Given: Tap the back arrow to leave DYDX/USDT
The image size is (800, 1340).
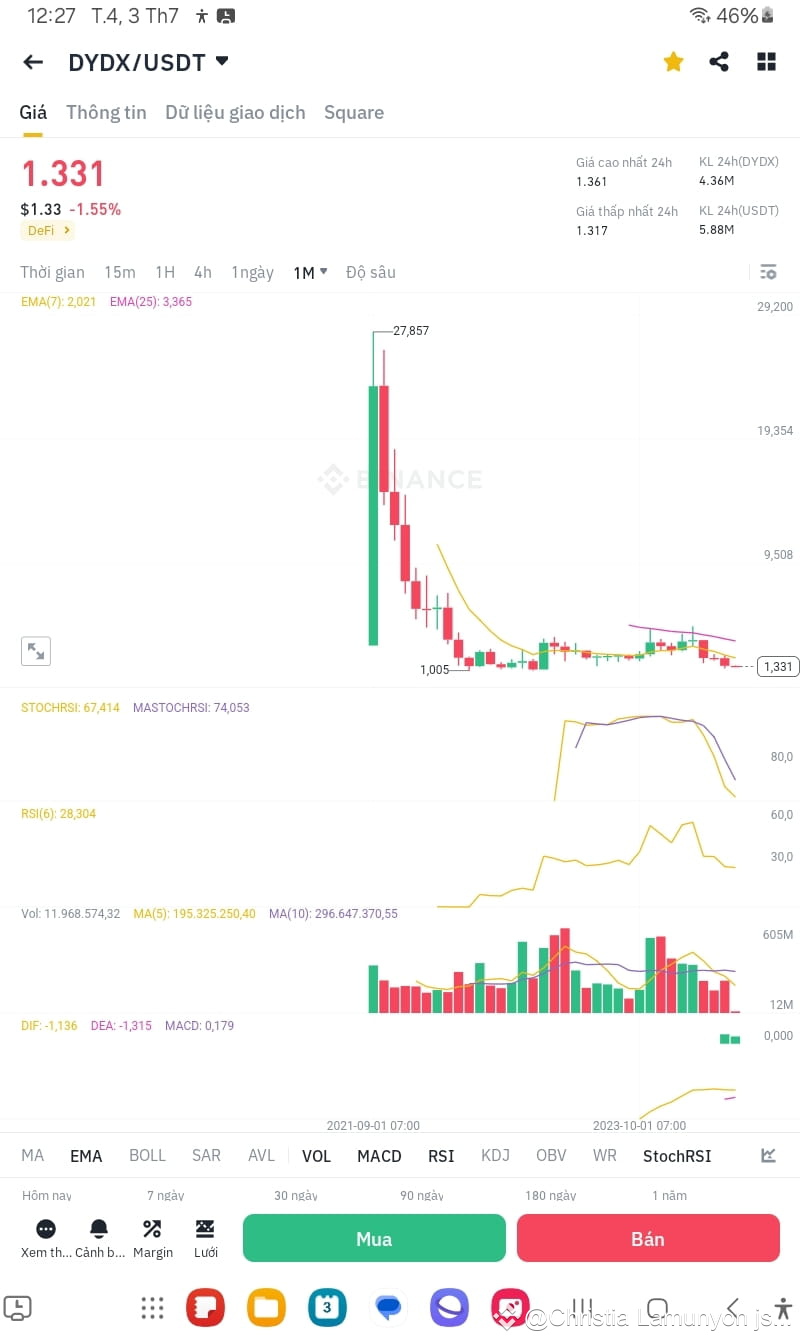Looking at the screenshot, I should (33, 61).
